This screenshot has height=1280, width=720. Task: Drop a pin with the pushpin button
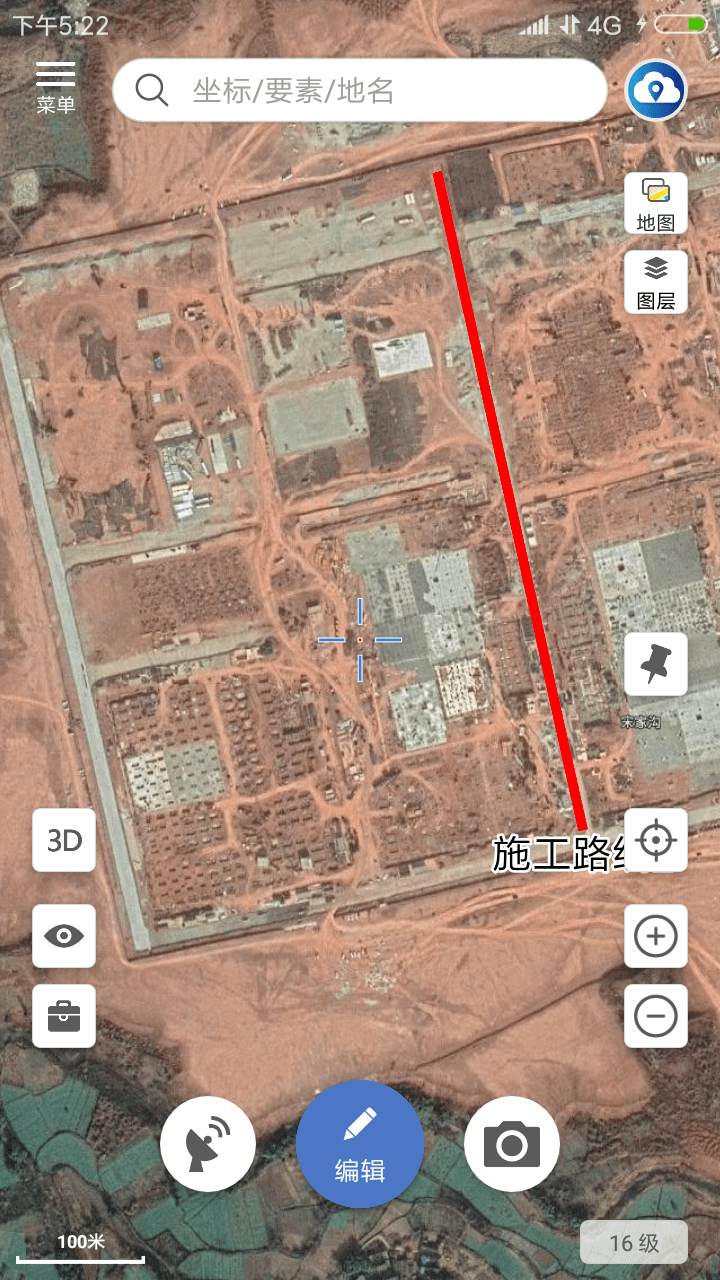click(x=656, y=664)
